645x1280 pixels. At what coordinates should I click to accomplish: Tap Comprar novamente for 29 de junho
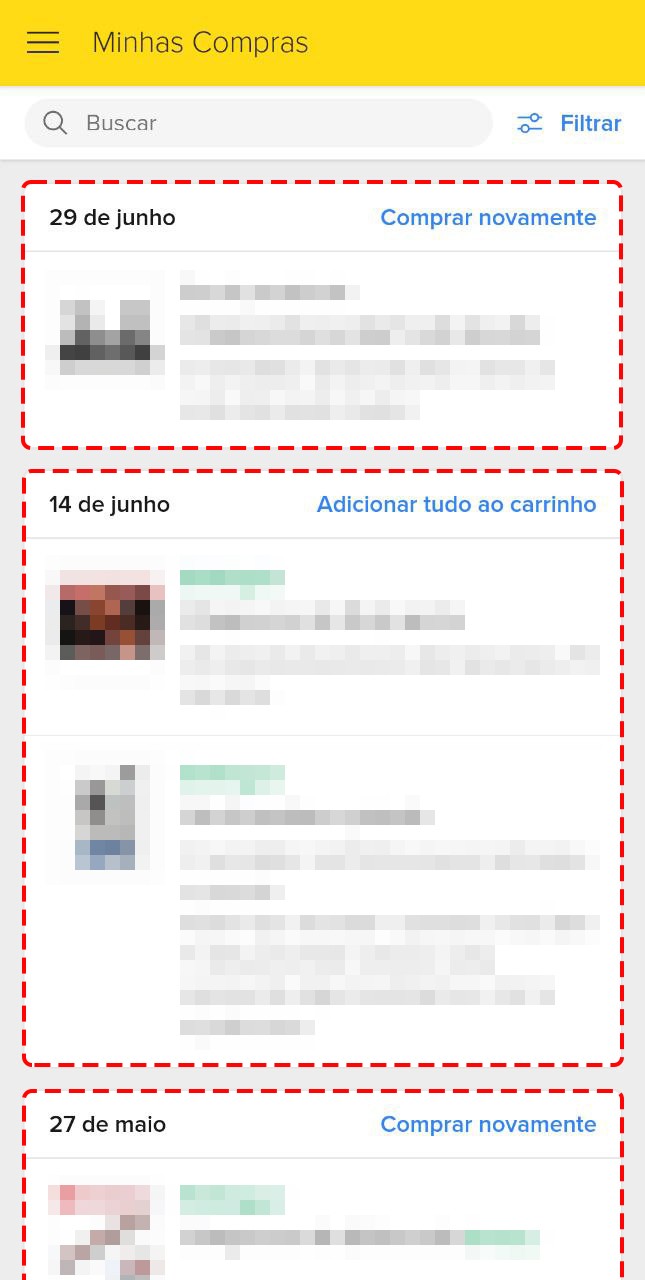tap(488, 217)
